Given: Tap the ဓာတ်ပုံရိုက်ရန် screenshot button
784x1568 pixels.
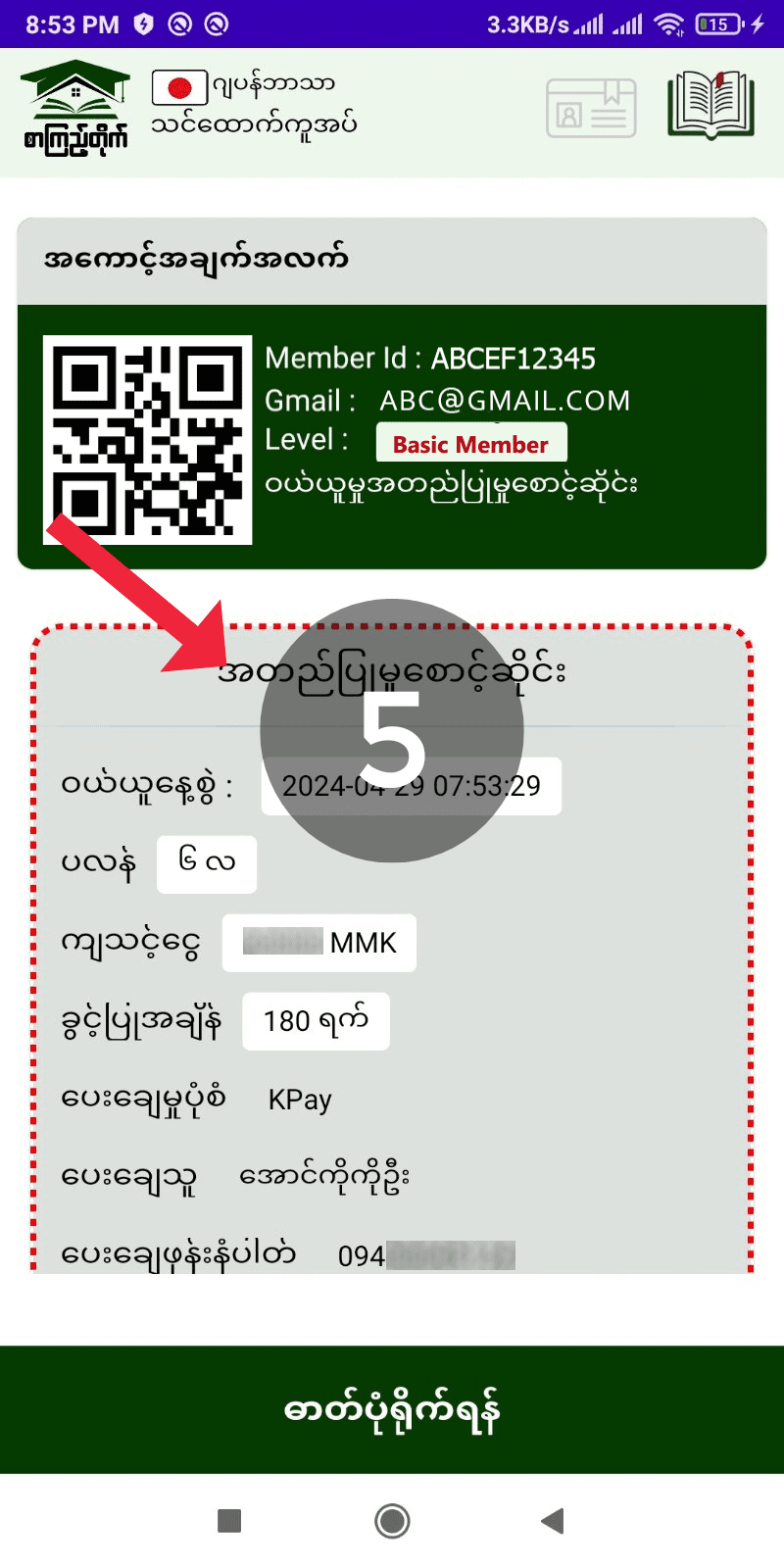Looking at the screenshot, I should (x=392, y=1409).
